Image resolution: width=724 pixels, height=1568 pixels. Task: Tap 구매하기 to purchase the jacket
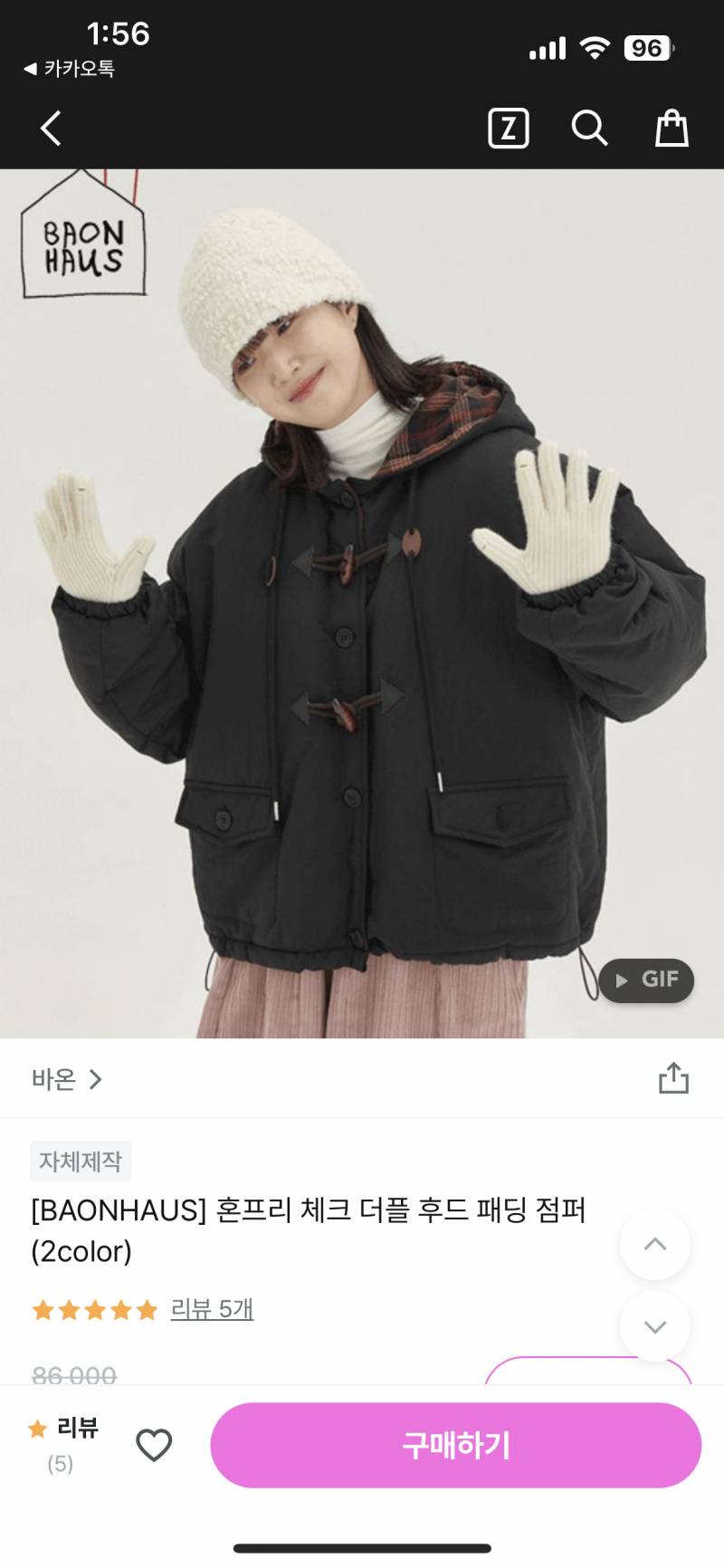456,1446
